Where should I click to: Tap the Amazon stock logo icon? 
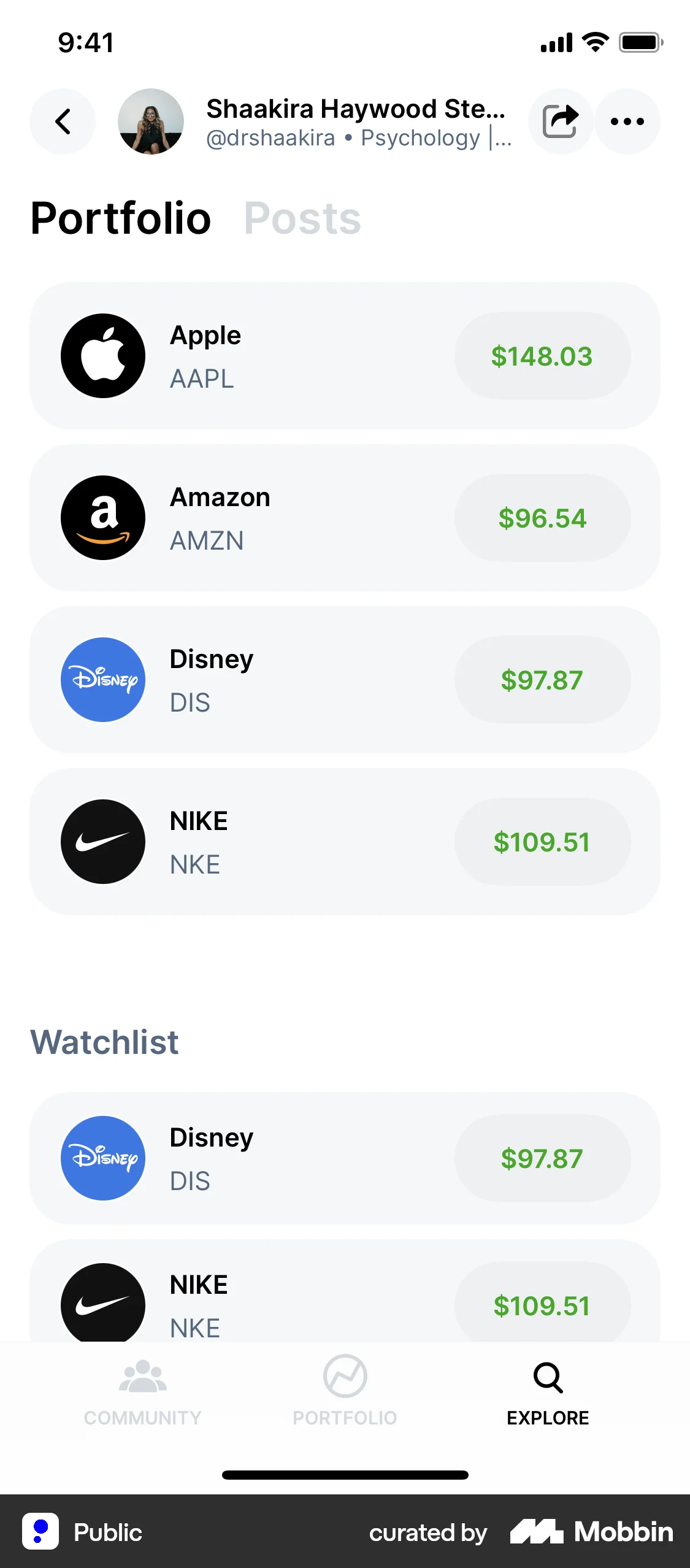point(102,518)
